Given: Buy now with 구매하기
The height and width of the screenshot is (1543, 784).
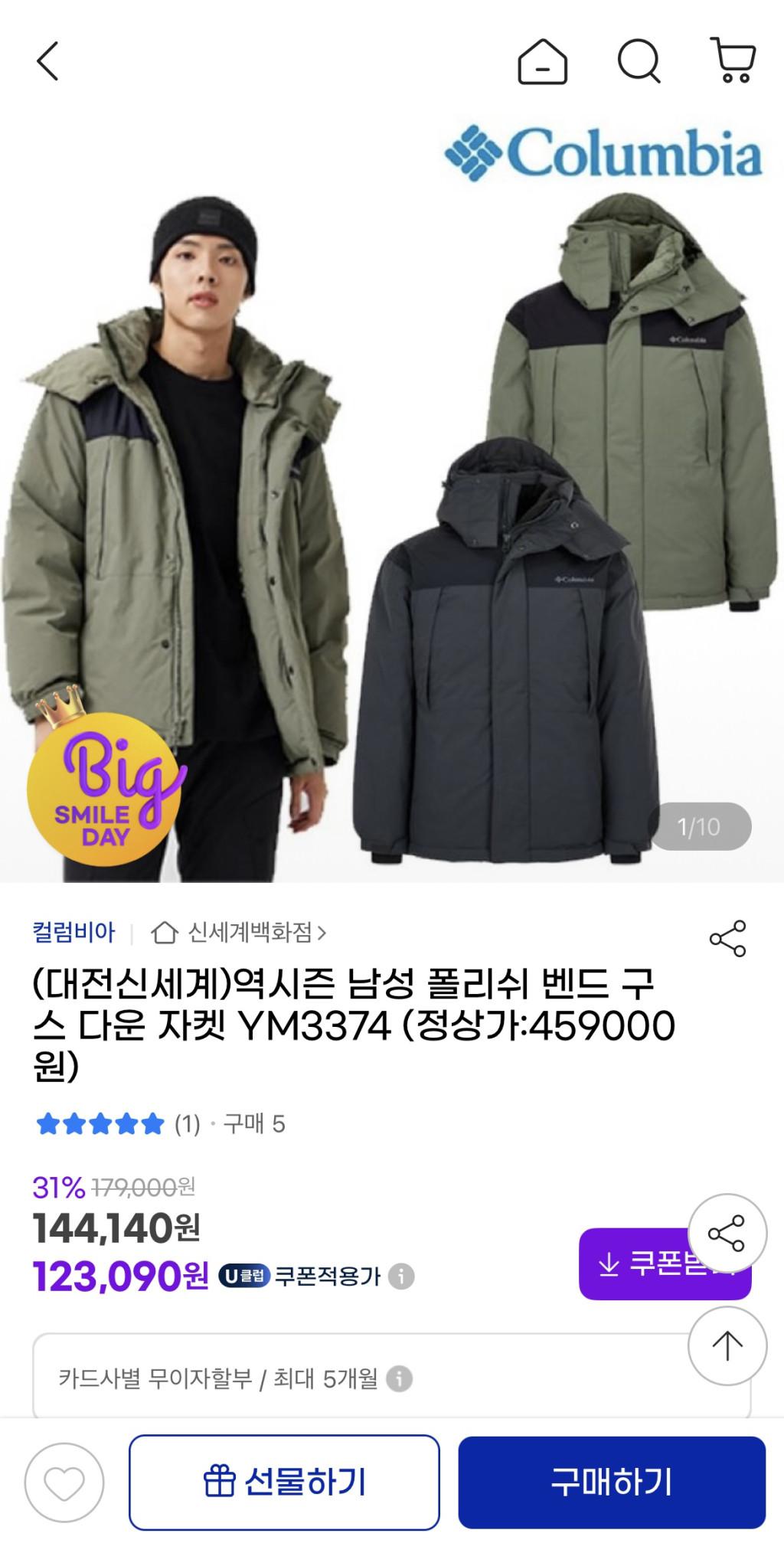Looking at the screenshot, I should click(x=611, y=1482).
